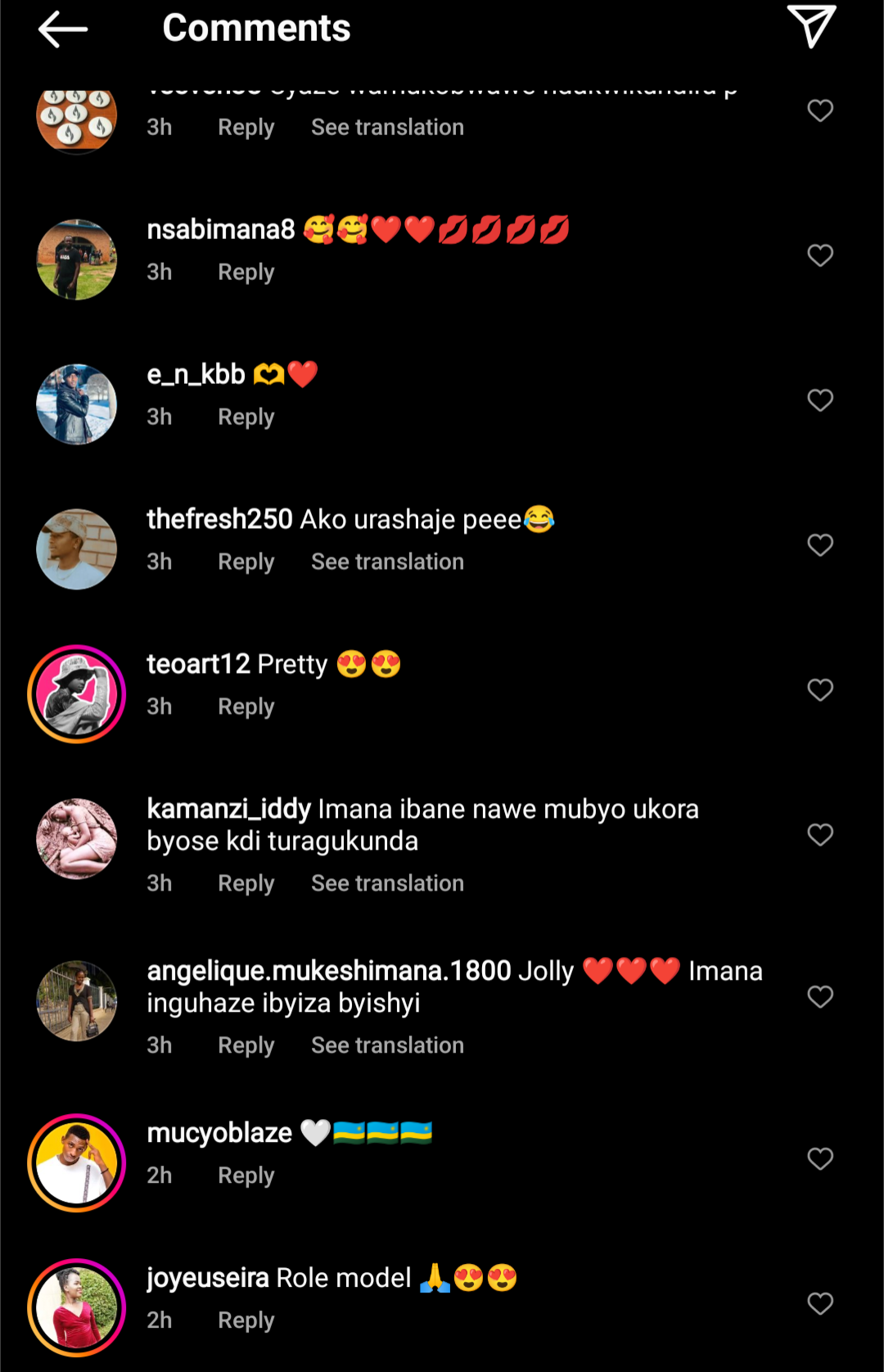Reply to joyeuseira's Role model comment
Image resolution: width=884 pixels, height=1372 pixels.
pos(246,1320)
